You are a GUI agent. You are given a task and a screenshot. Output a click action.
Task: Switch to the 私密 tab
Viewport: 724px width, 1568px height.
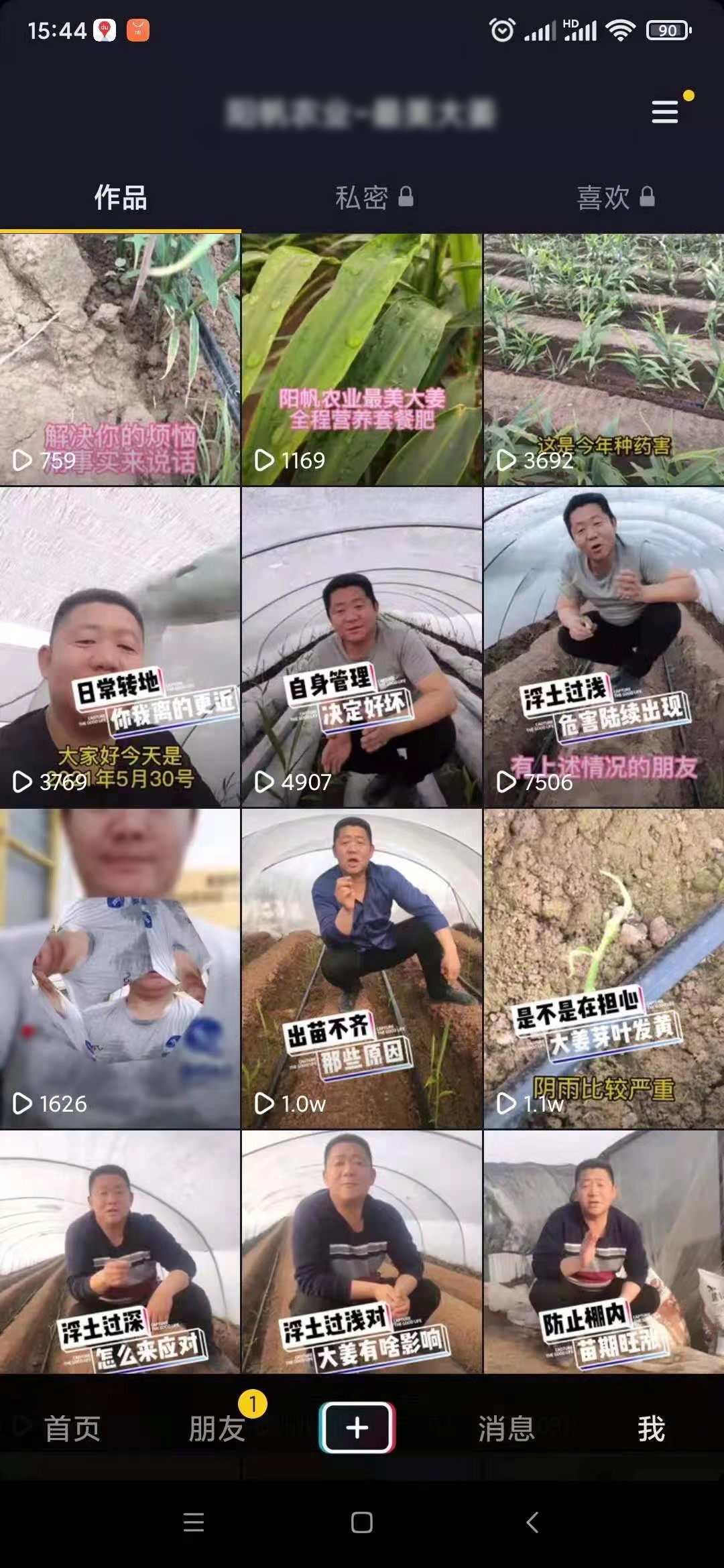(374, 198)
